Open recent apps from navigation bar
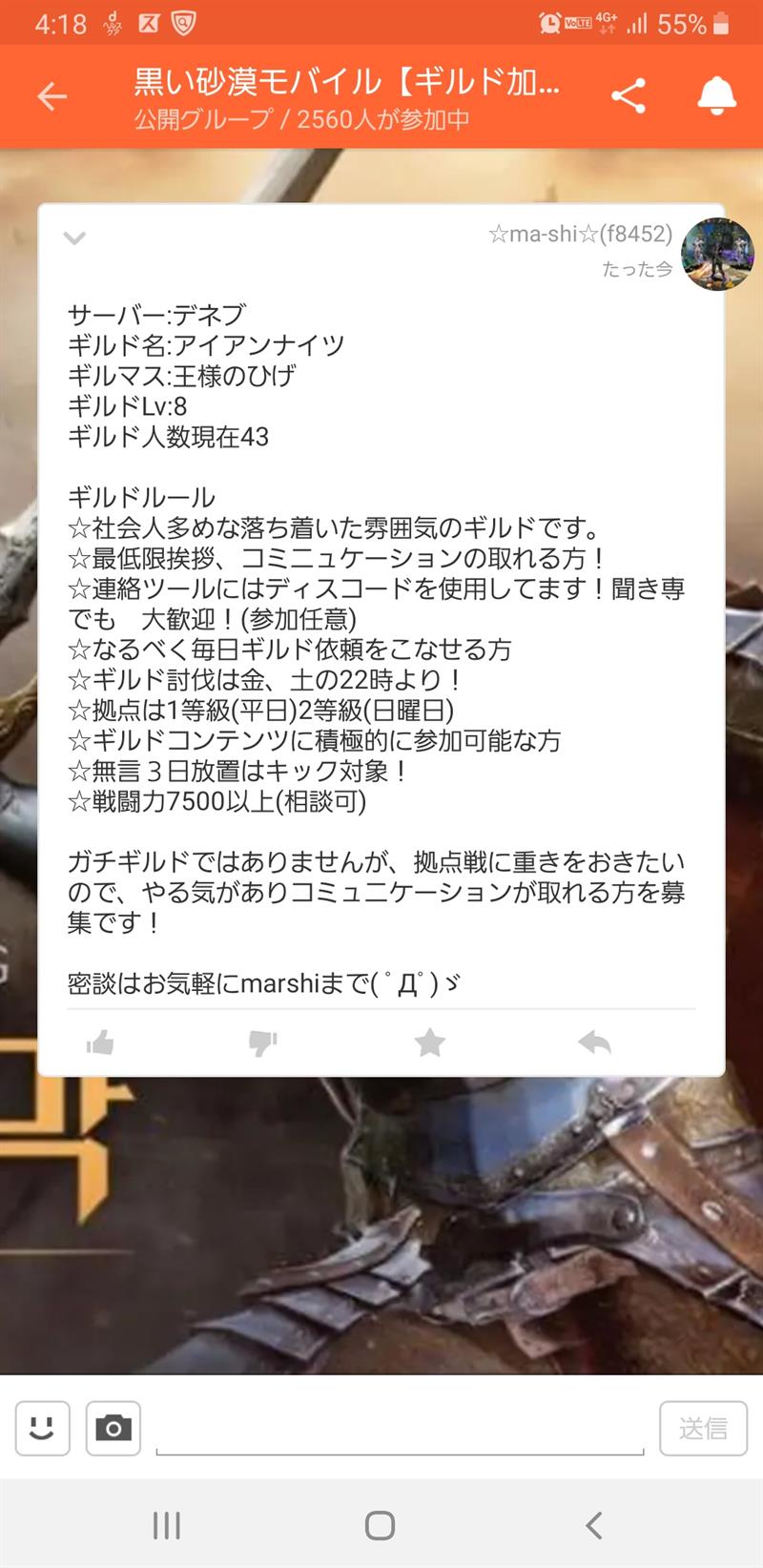 pos(167,1526)
